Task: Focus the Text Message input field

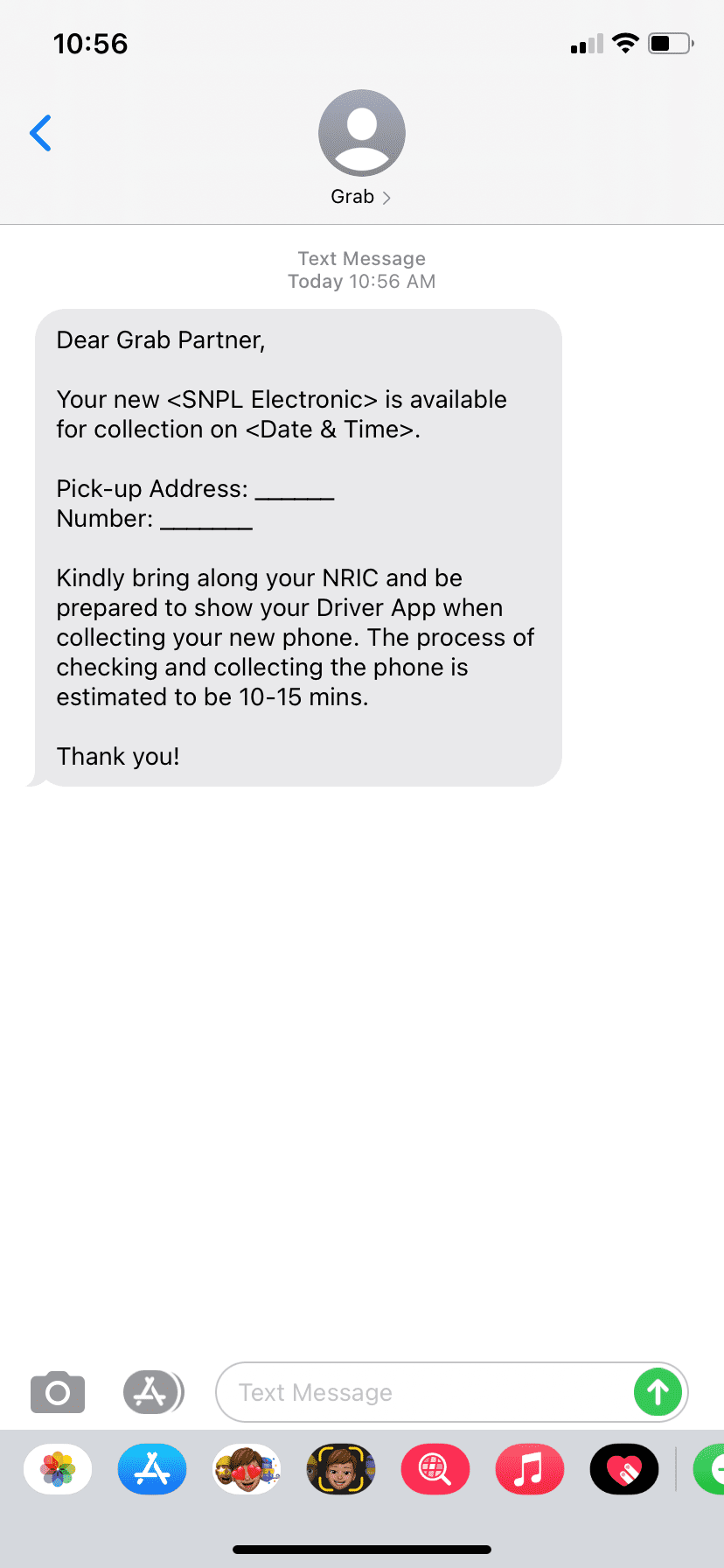Action: (x=425, y=1392)
